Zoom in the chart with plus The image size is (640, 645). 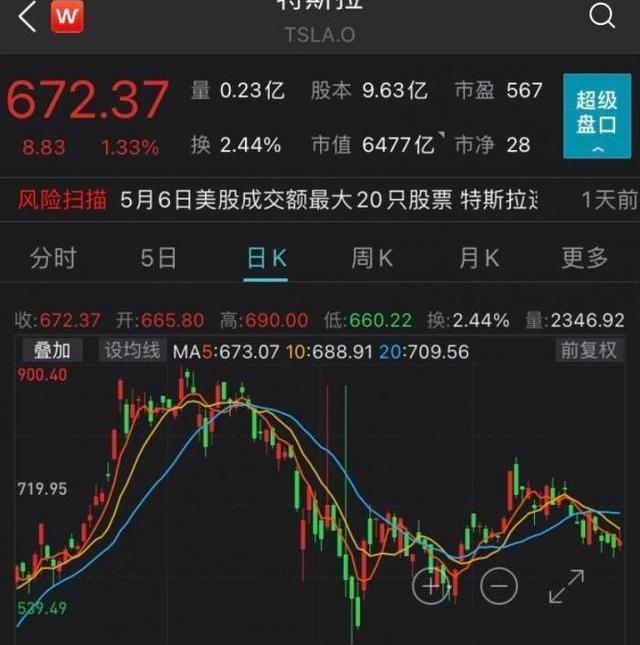431,585
